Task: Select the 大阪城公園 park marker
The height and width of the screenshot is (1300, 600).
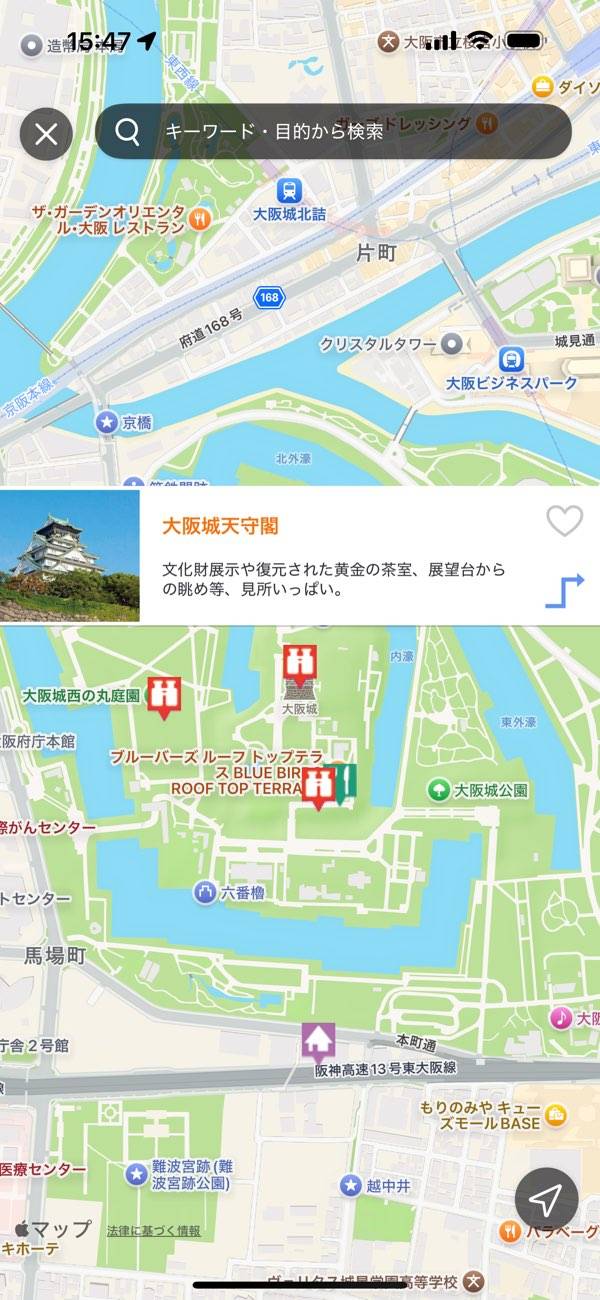Action: (438, 790)
